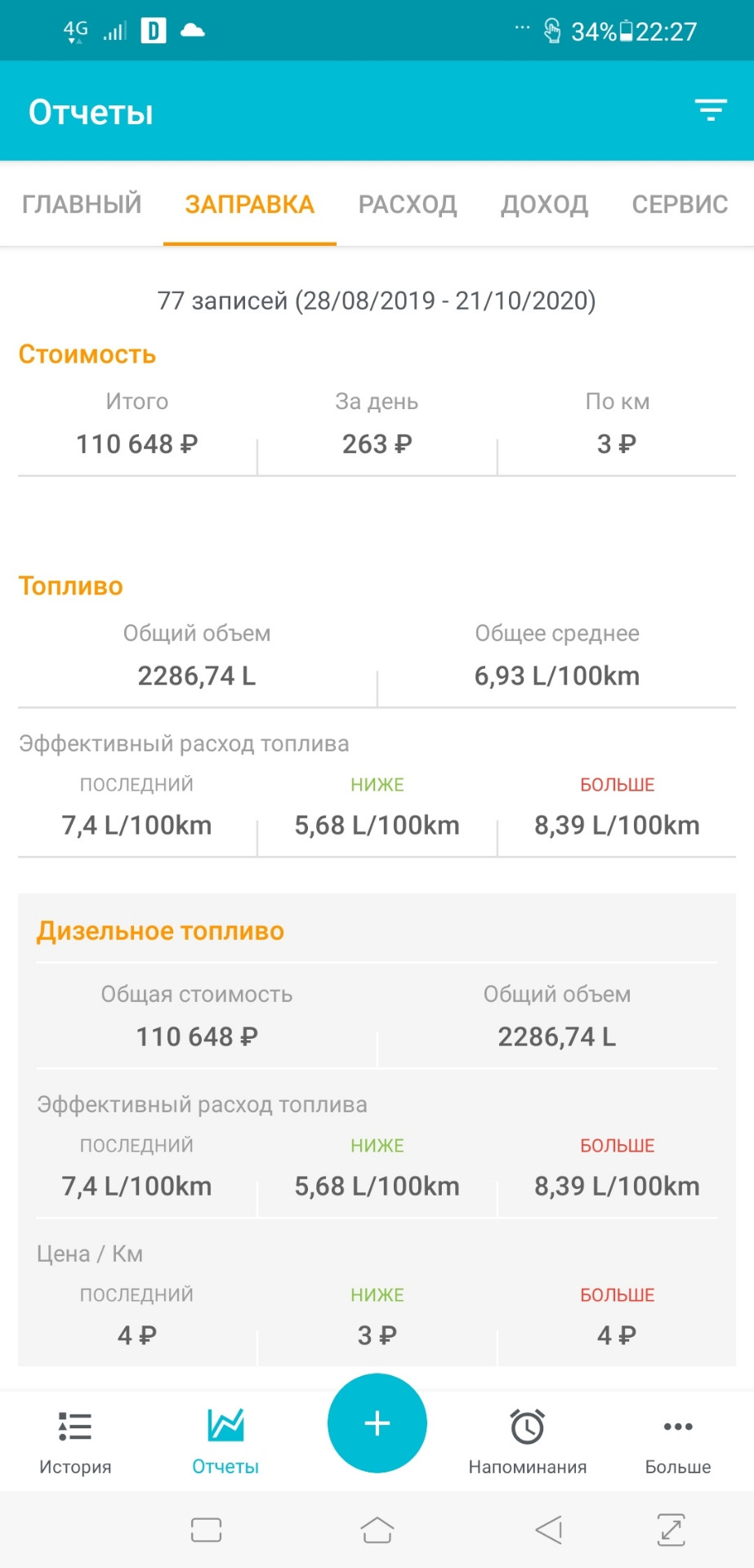Select the История icon in bottom navigation
Image resolution: width=754 pixels, height=1568 pixels.
click(x=74, y=1437)
